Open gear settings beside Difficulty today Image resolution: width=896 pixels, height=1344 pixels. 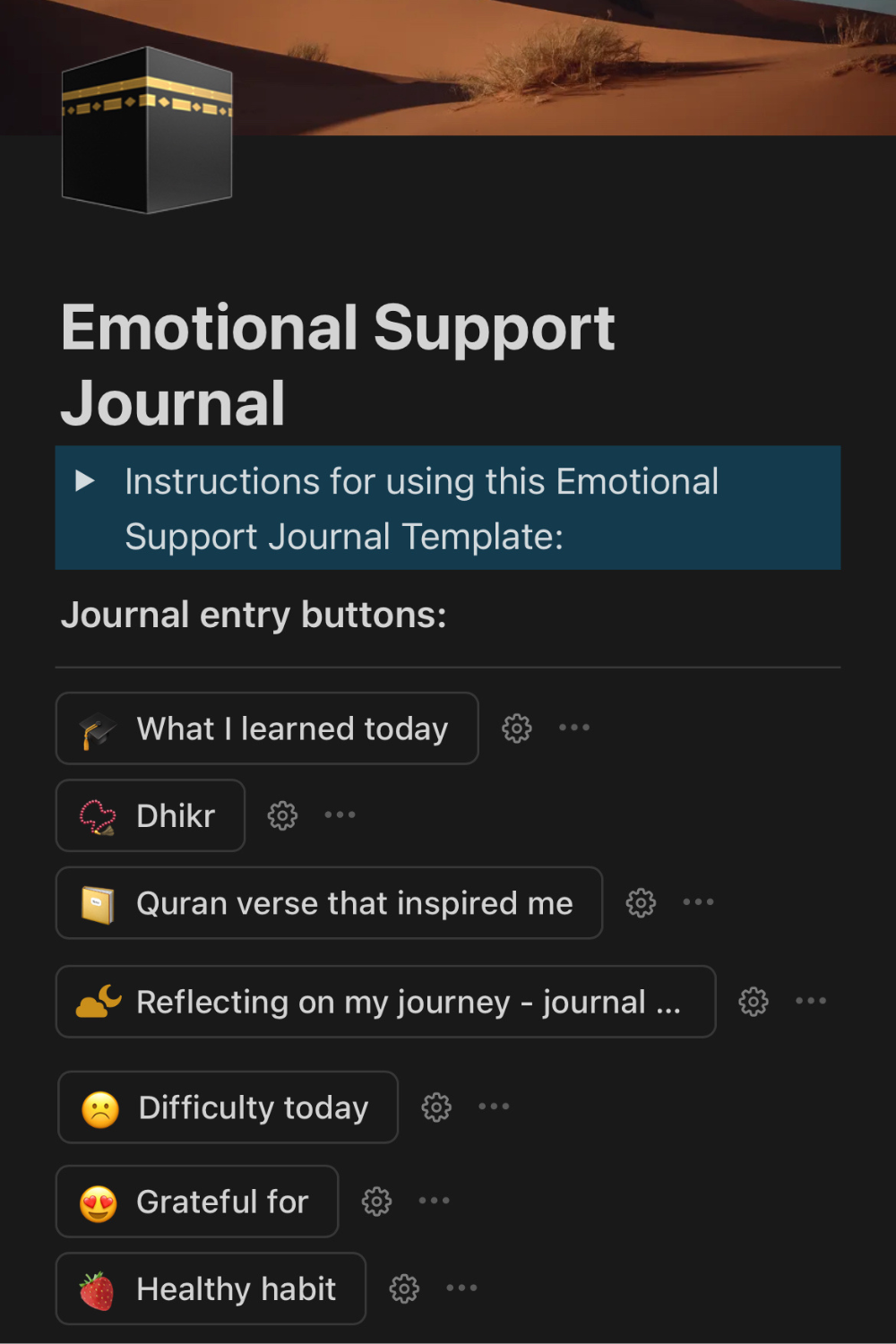(x=436, y=1107)
